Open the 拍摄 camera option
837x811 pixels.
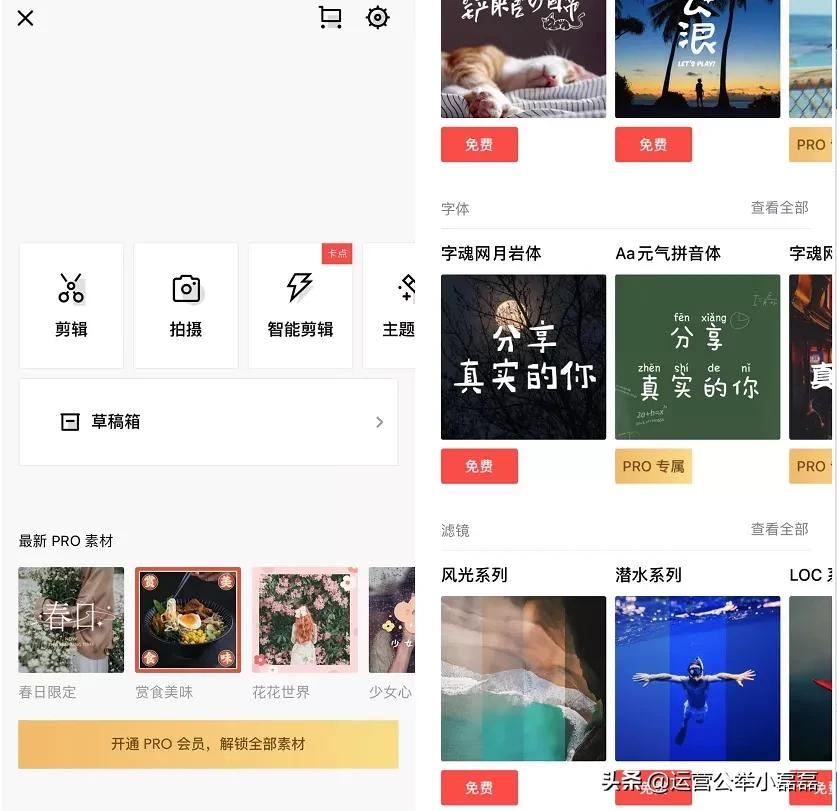186,305
